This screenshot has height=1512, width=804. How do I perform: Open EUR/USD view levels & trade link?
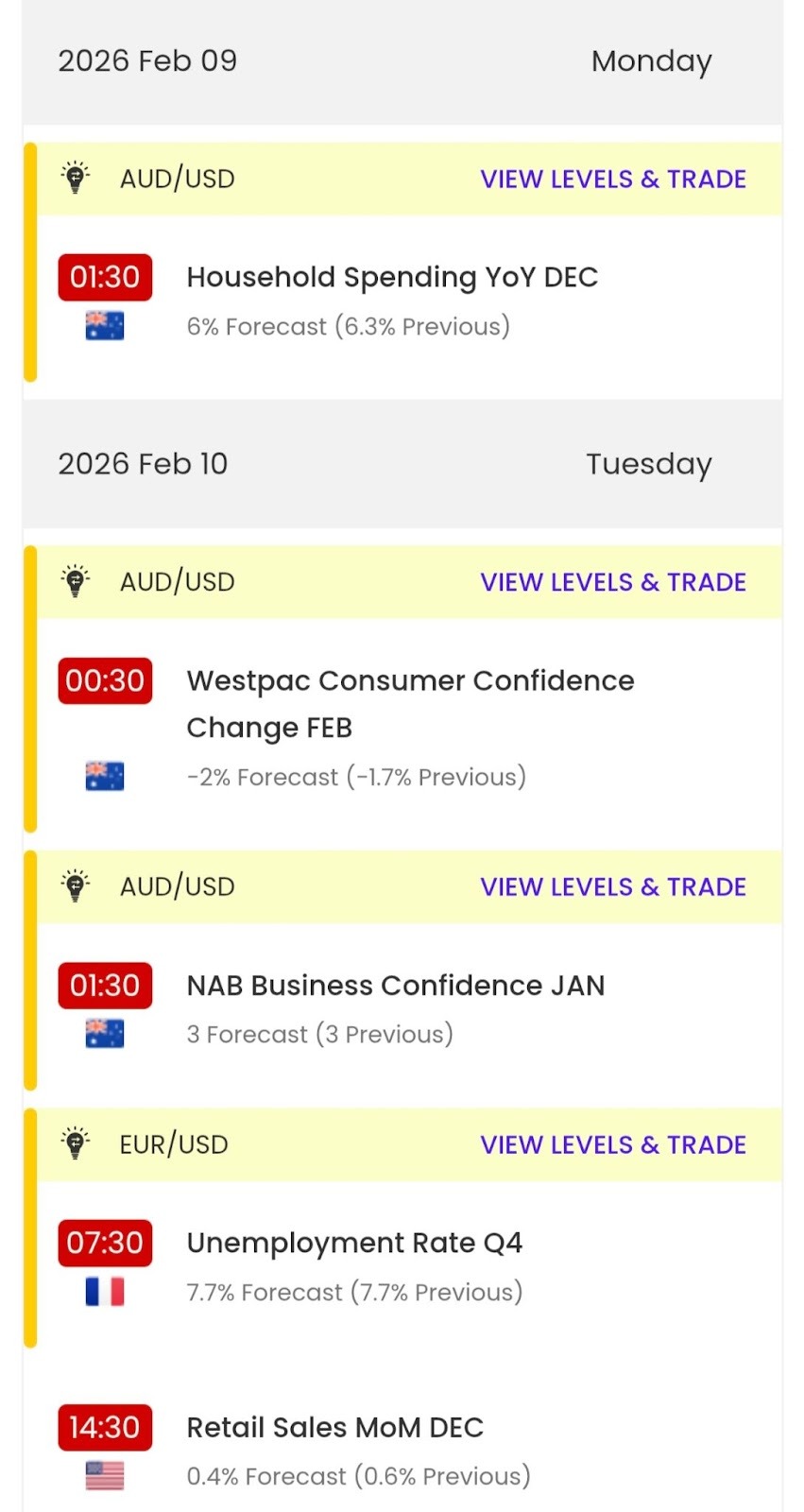tap(613, 1145)
